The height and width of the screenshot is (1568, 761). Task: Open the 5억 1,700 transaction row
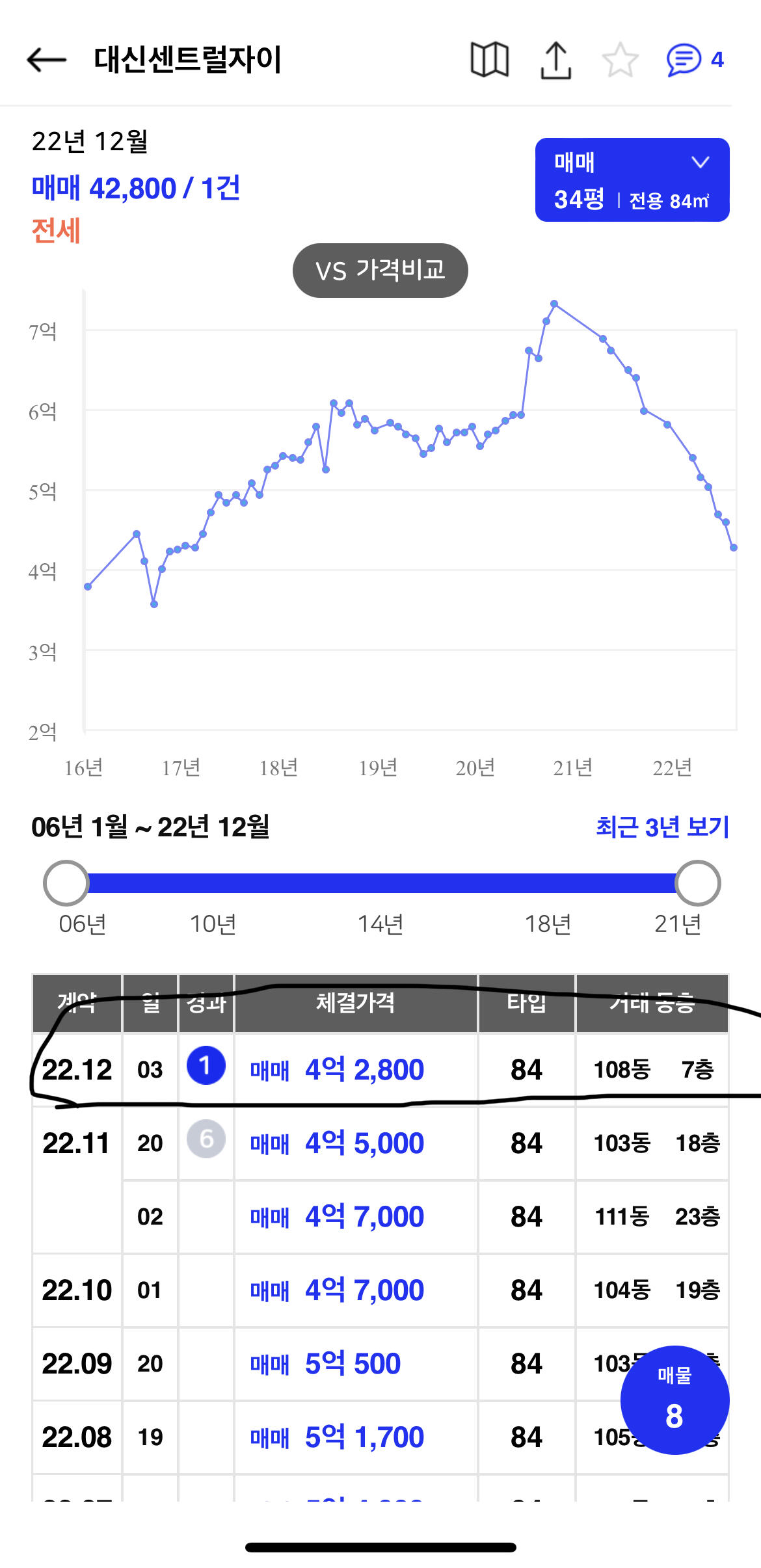pyautogui.click(x=364, y=1437)
